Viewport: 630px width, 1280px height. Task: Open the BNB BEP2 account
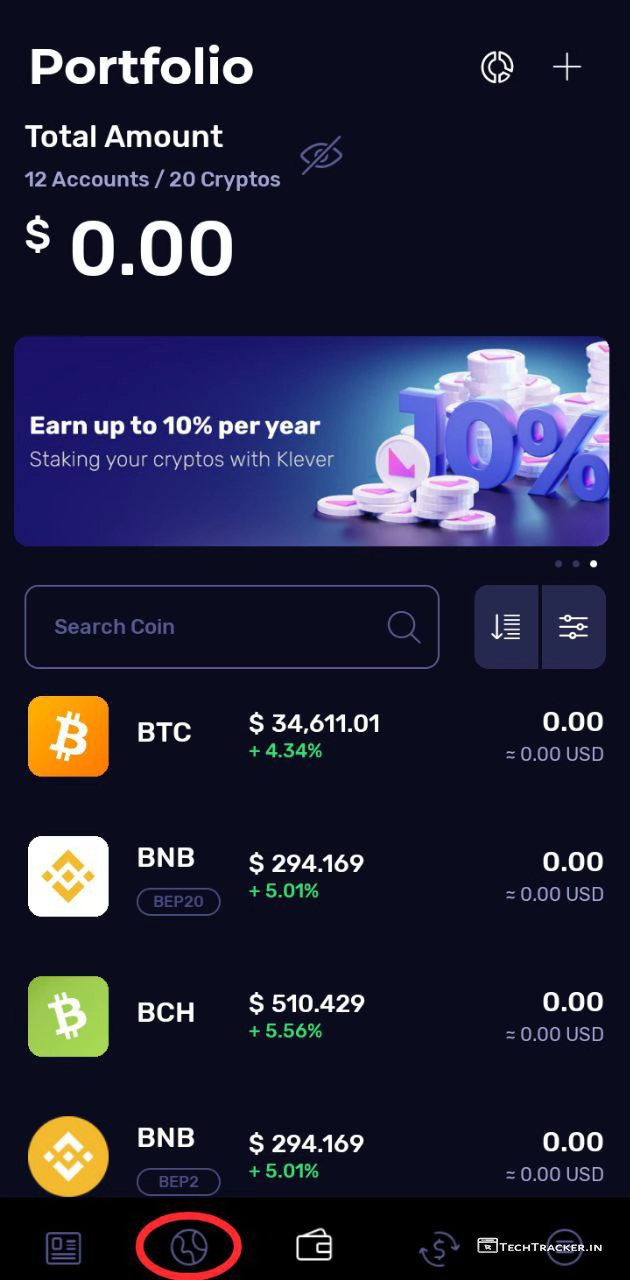point(315,1156)
